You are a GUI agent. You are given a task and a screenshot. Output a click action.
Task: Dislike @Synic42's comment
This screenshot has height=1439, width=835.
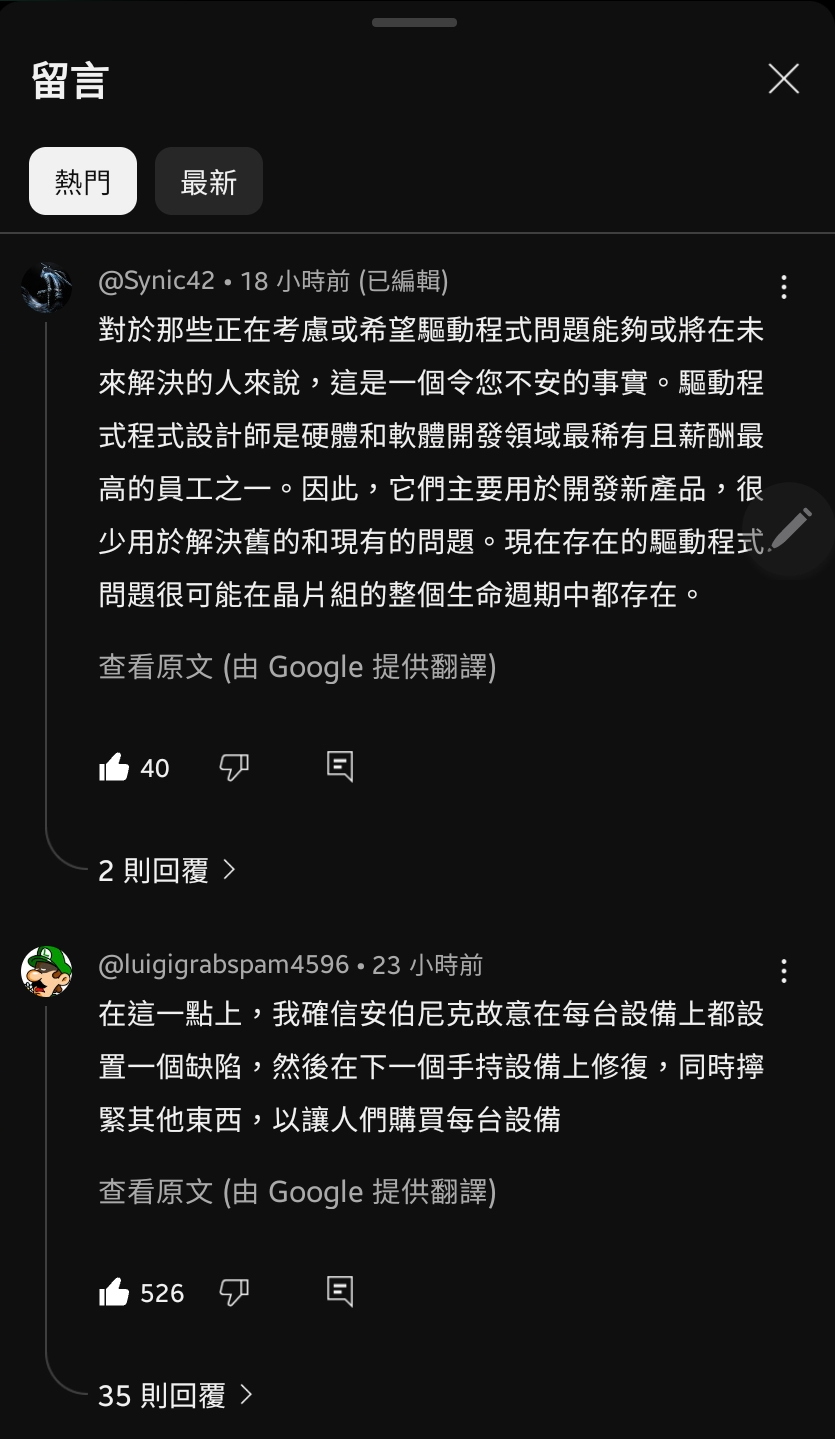click(233, 767)
